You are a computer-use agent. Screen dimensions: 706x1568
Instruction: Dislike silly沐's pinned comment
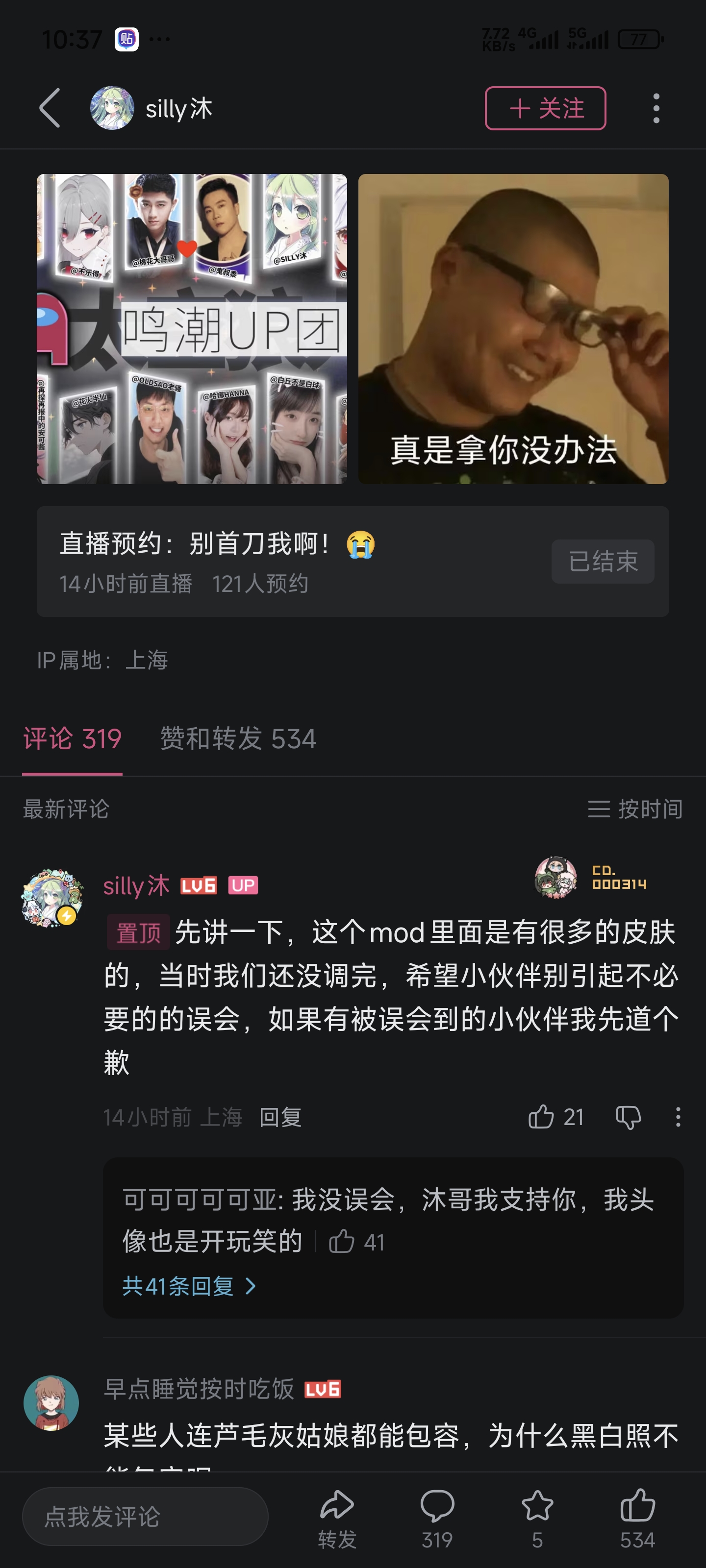pos(628,1117)
